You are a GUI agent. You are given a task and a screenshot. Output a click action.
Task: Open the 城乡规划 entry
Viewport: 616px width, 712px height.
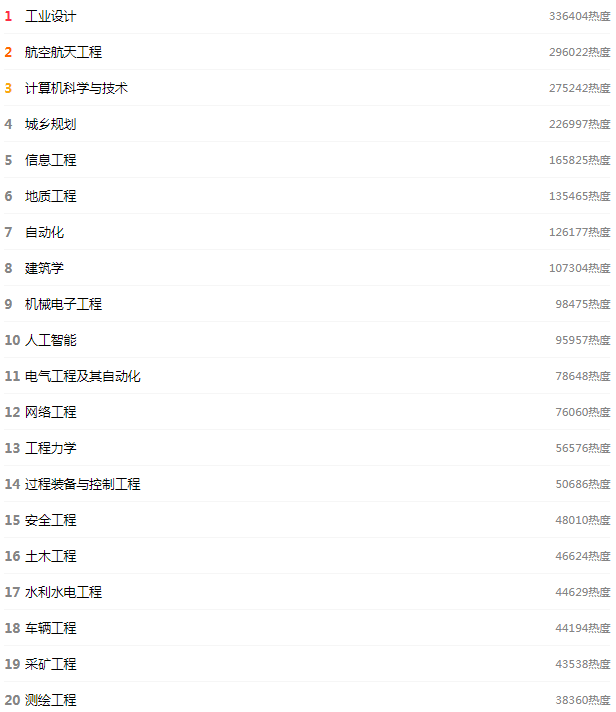tap(50, 124)
